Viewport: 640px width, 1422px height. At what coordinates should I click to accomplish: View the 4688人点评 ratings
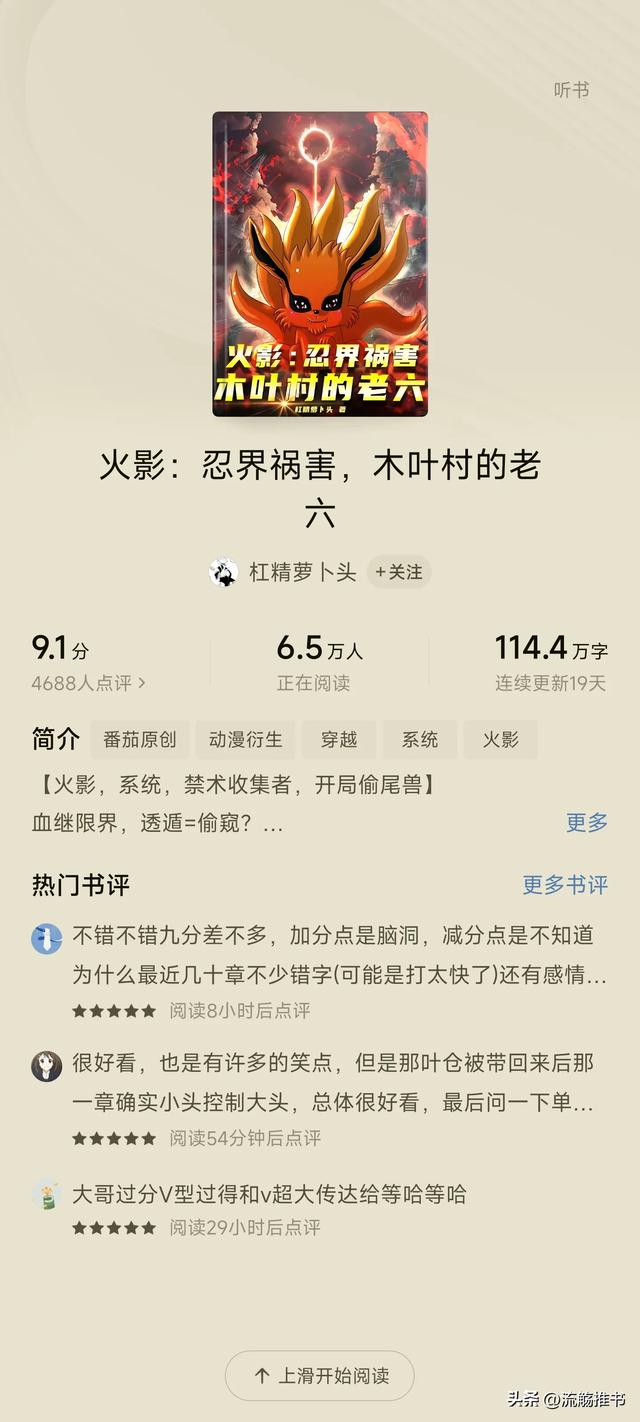pyautogui.click(x=88, y=684)
